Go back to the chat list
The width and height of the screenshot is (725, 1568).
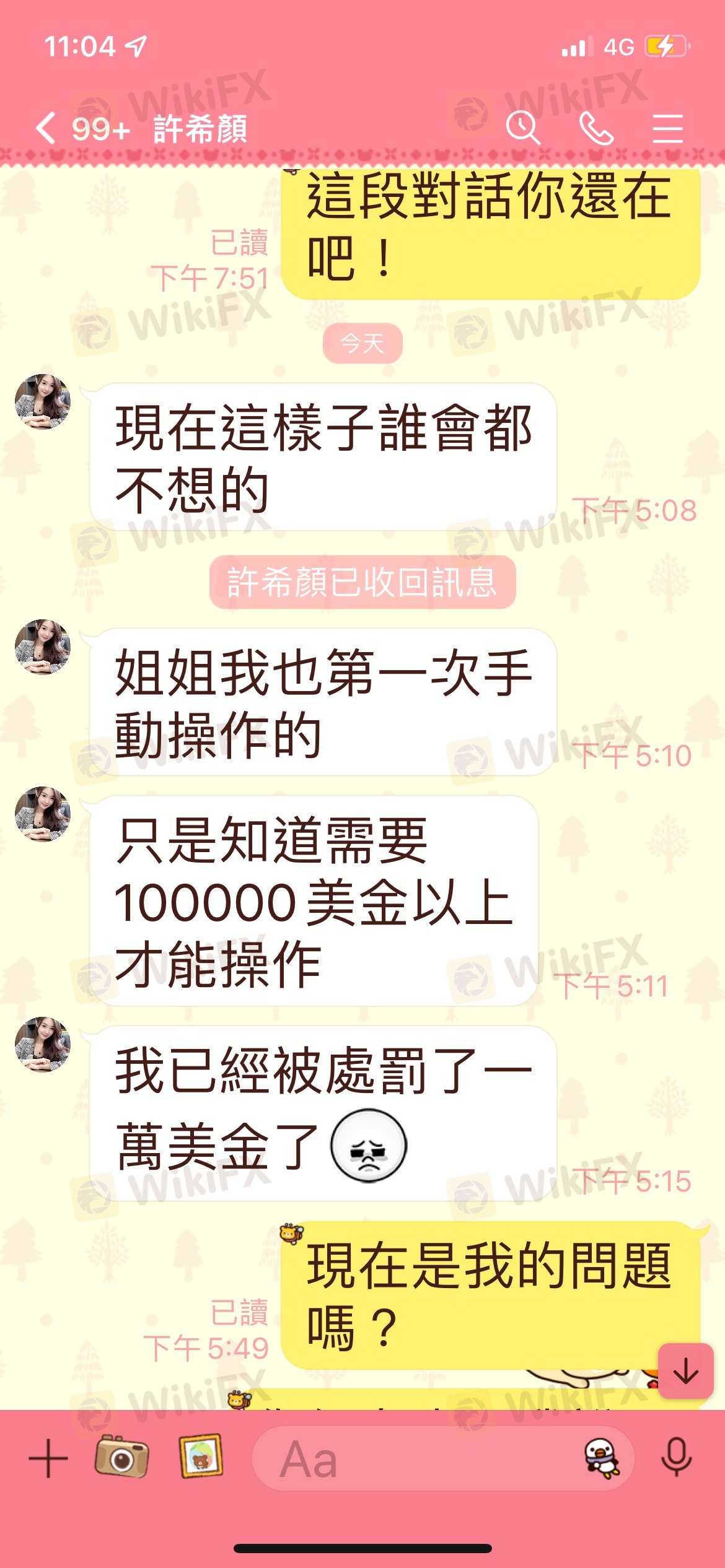click(x=46, y=129)
